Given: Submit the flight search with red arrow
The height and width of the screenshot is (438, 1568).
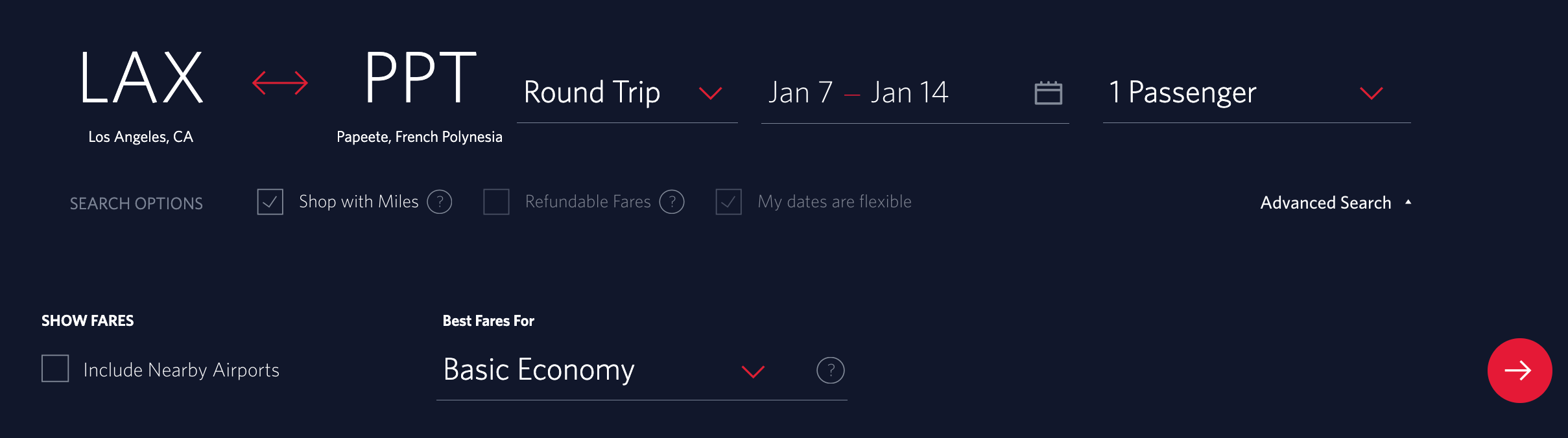Looking at the screenshot, I should coord(1519,371).
